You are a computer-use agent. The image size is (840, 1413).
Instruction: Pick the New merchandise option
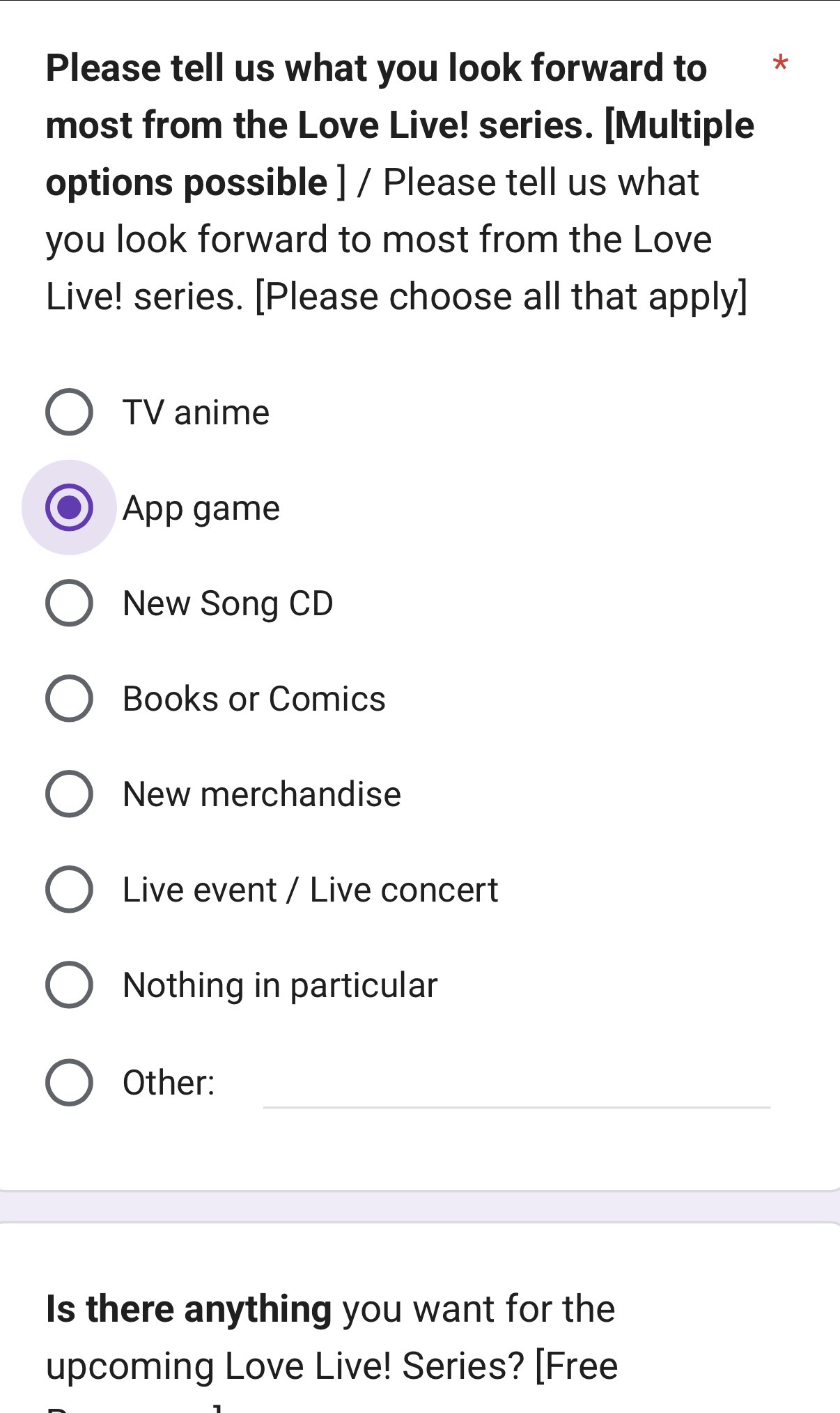[x=69, y=794]
